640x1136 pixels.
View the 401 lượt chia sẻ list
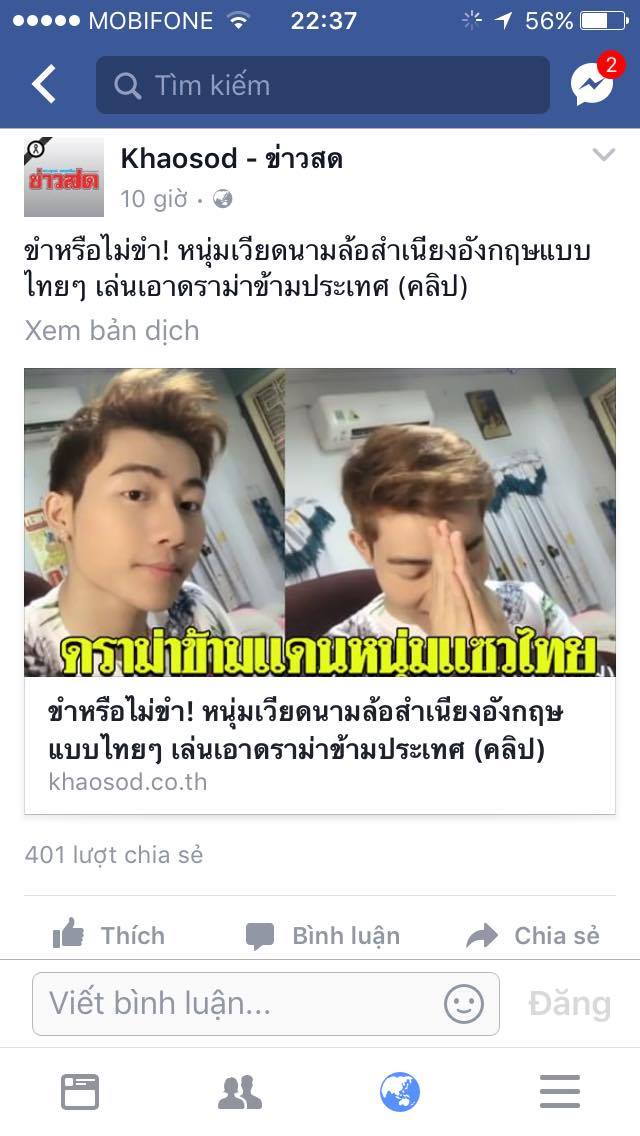pos(114,855)
